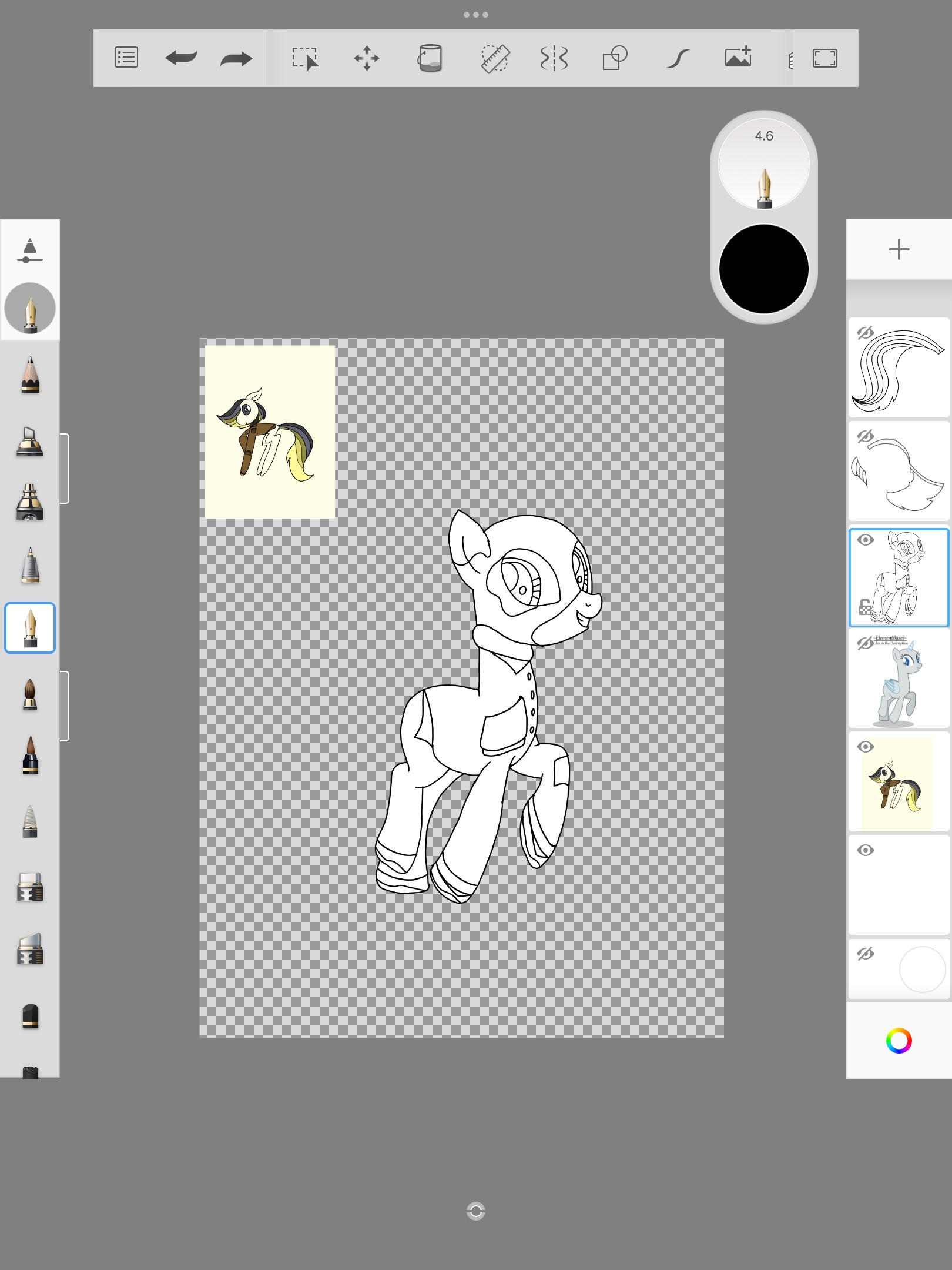Open the transform move tool
This screenshot has width=952, height=1270.
pyautogui.click(x=367, y=58)
